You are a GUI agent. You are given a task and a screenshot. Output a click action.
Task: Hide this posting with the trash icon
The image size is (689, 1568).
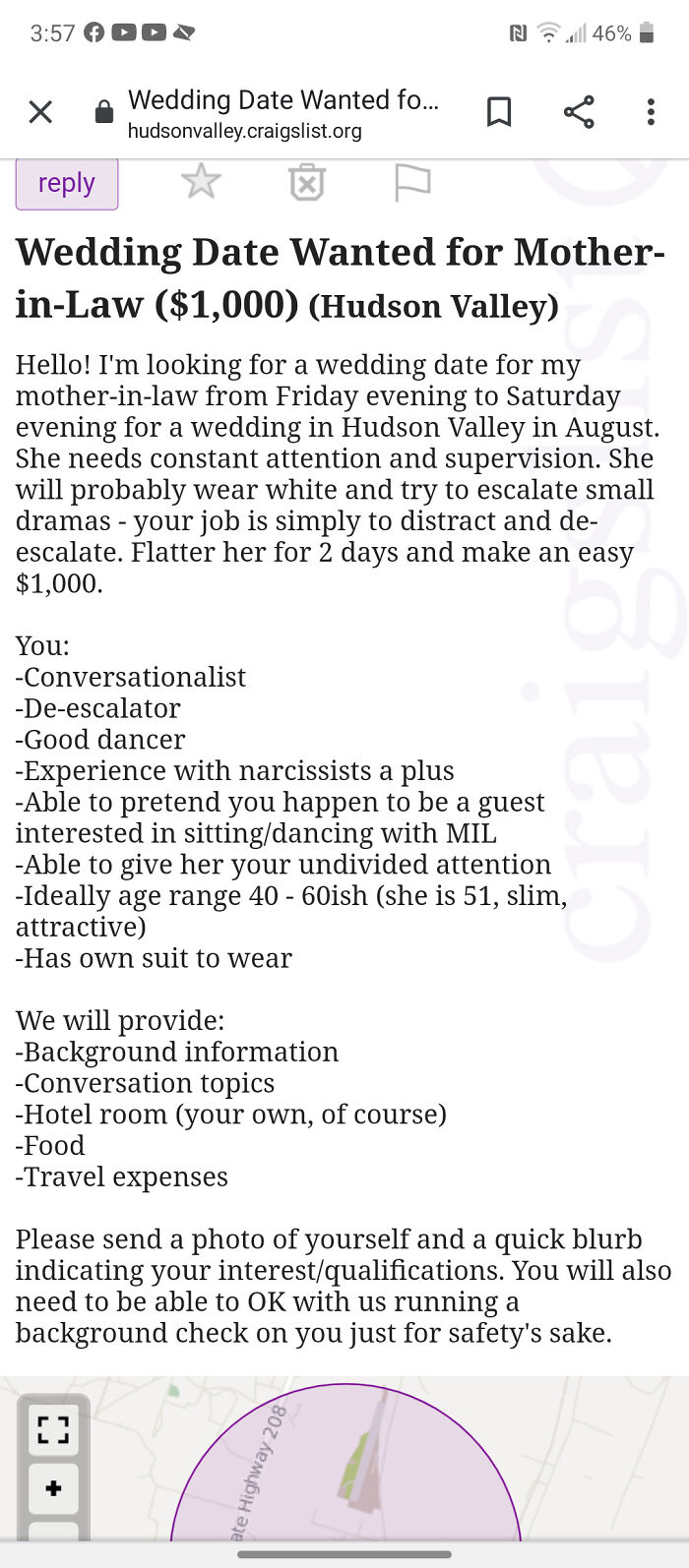(x=307, y=183)
